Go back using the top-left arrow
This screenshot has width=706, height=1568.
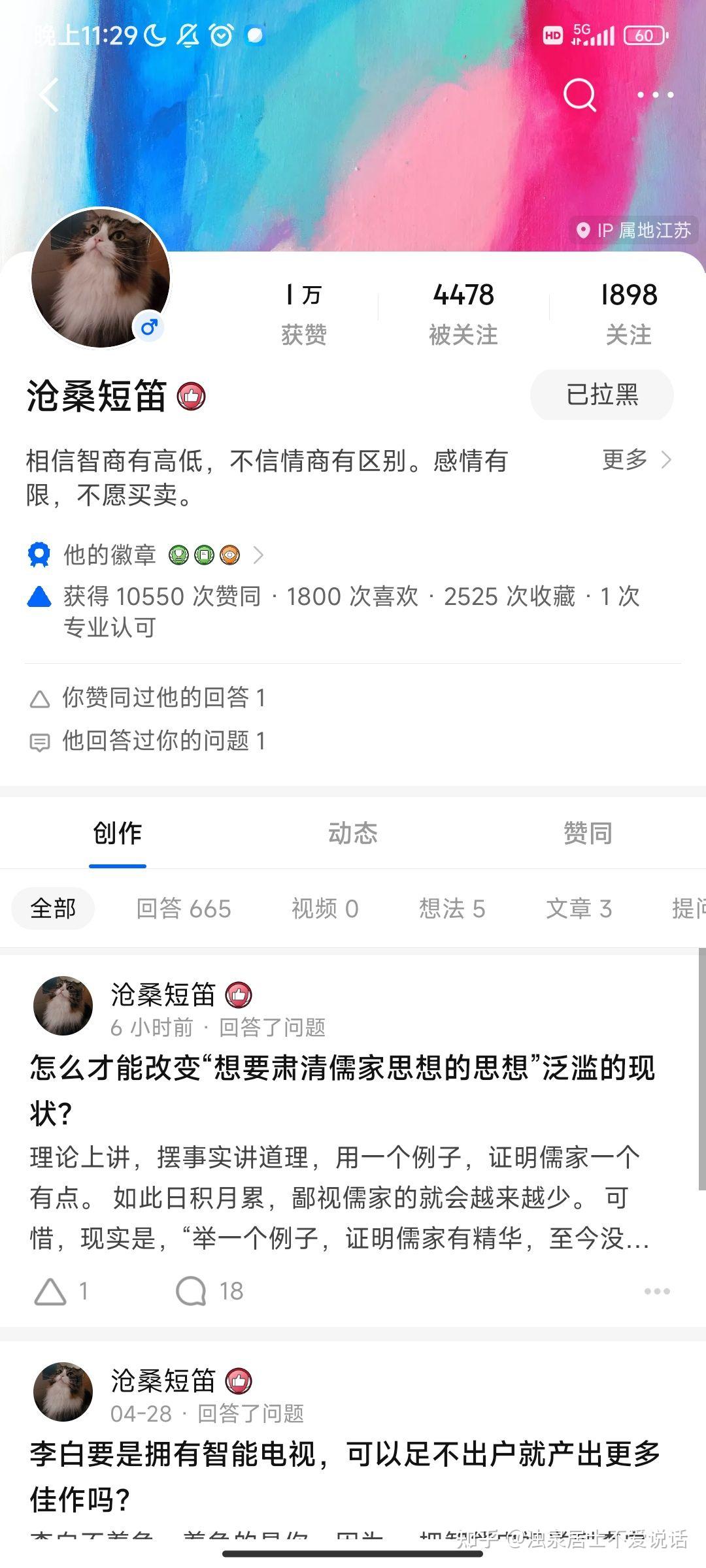(49, 95)
